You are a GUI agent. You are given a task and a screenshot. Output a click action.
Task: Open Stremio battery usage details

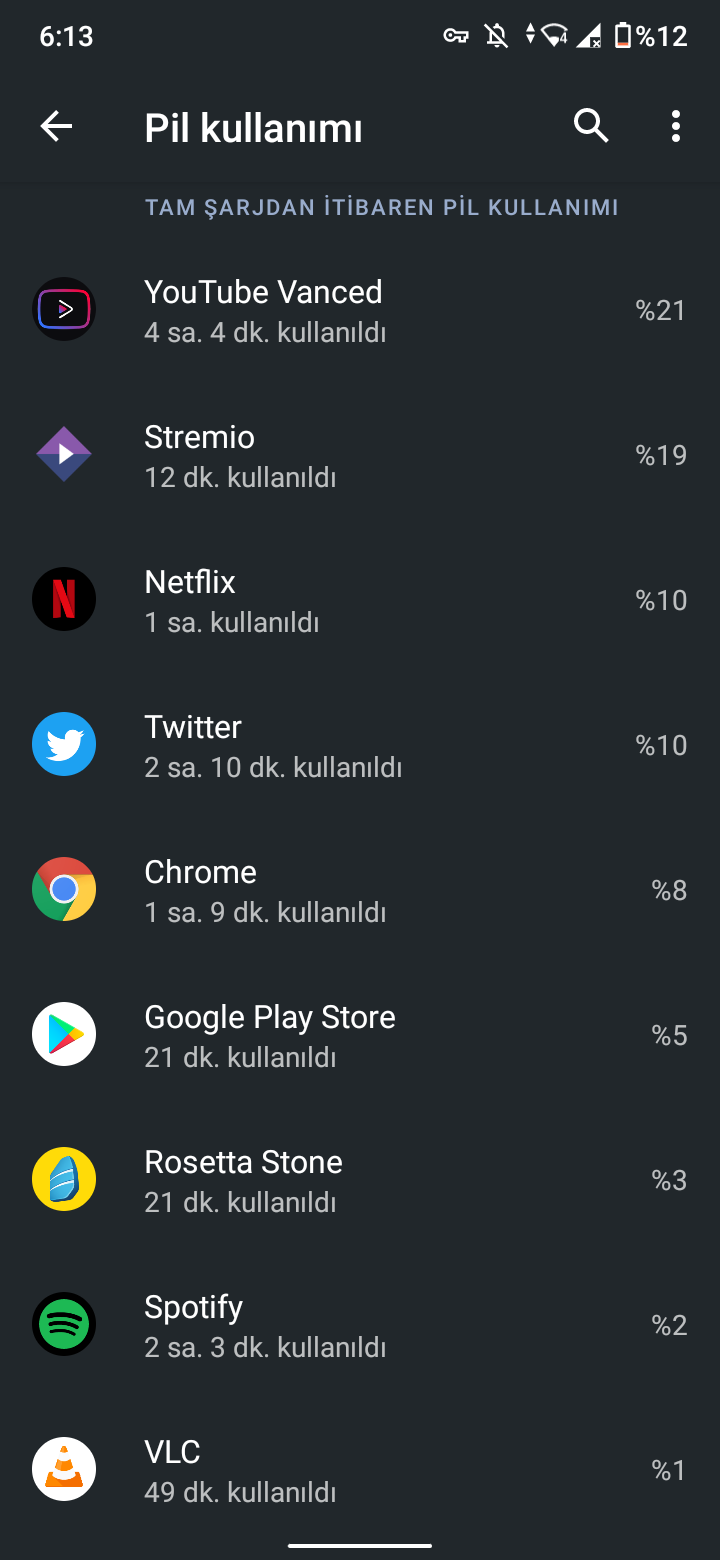(360, 455)
